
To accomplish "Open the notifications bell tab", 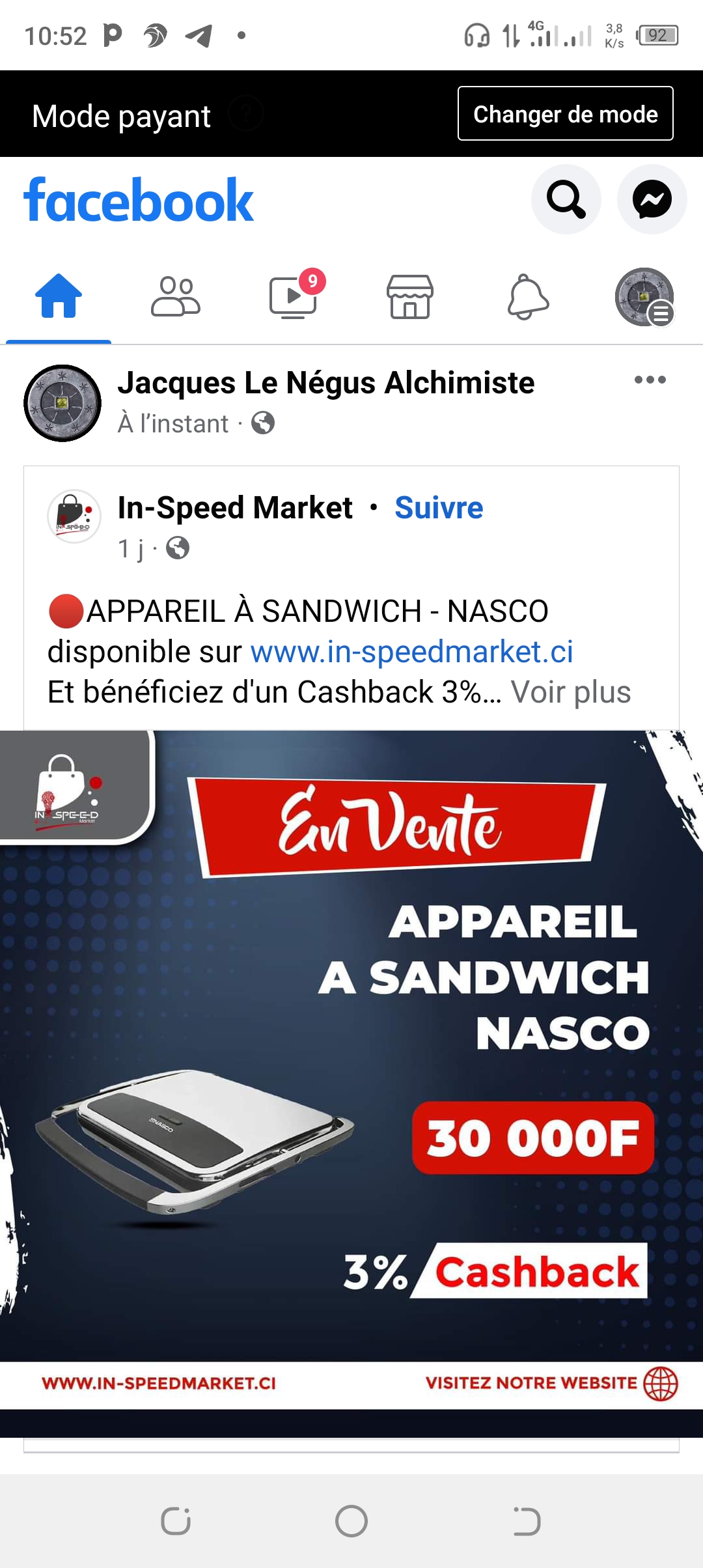I will click(x=527, y=296).
